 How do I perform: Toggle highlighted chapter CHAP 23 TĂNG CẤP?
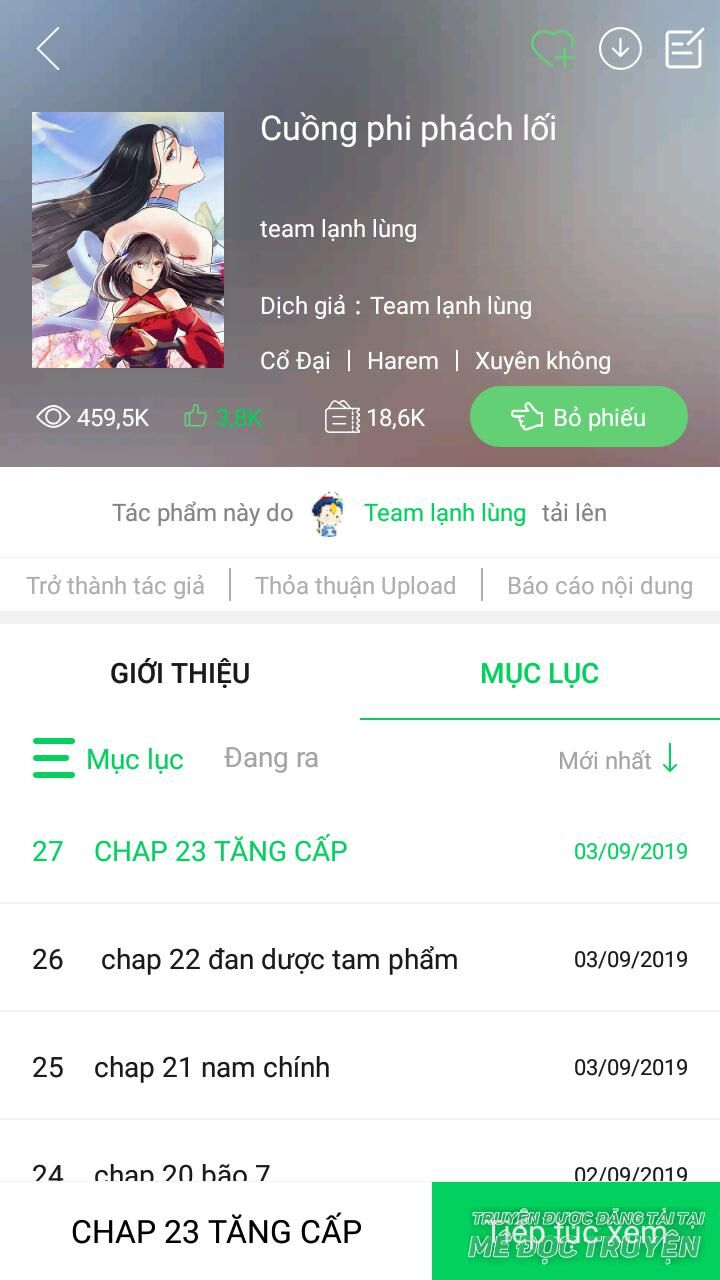coord(220,851)
